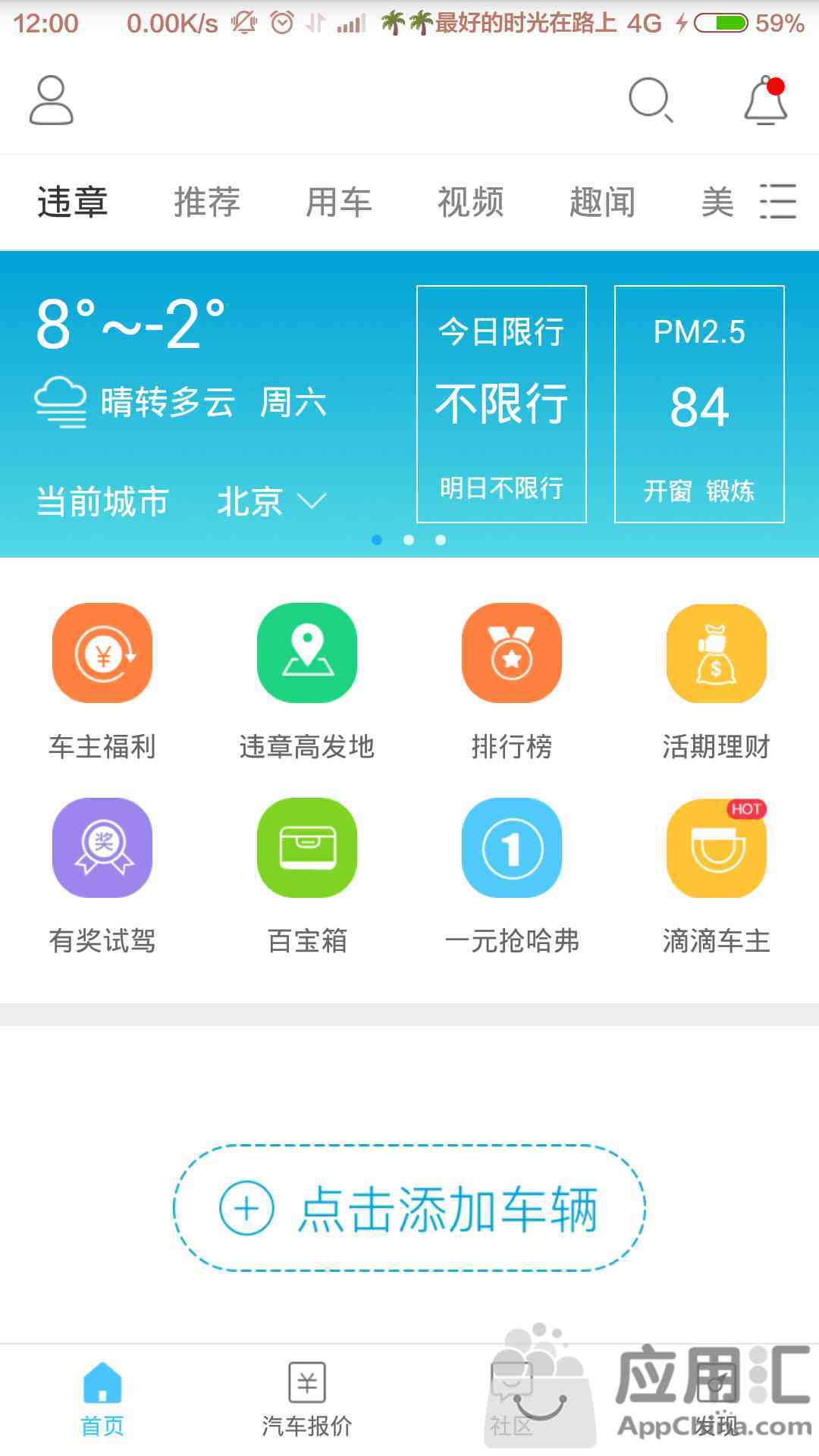Open 滴滴车主
The width and height of the screenshot is (819, 1456).
point(717,874)
